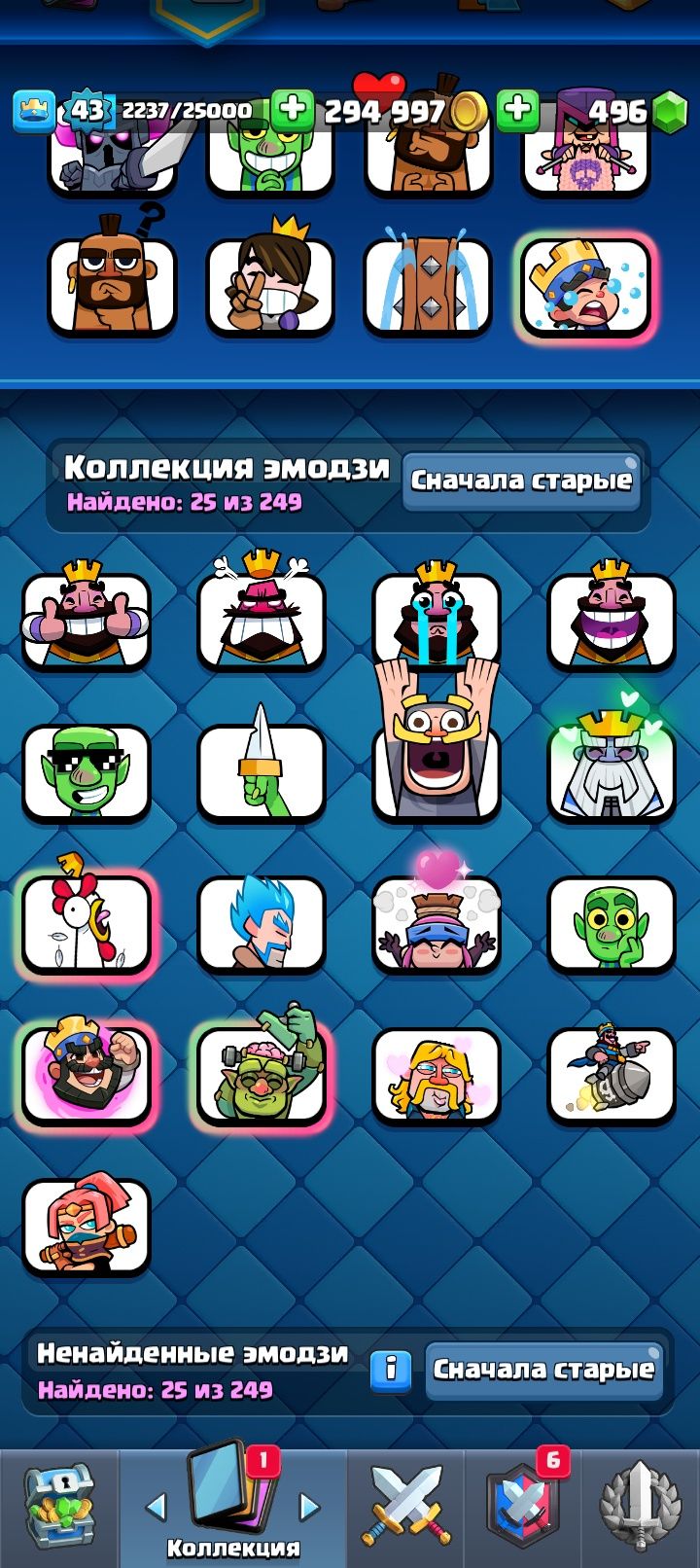Sort the emote collection by oldest first
700x1568 pixels.
click(x=521, y=481)
